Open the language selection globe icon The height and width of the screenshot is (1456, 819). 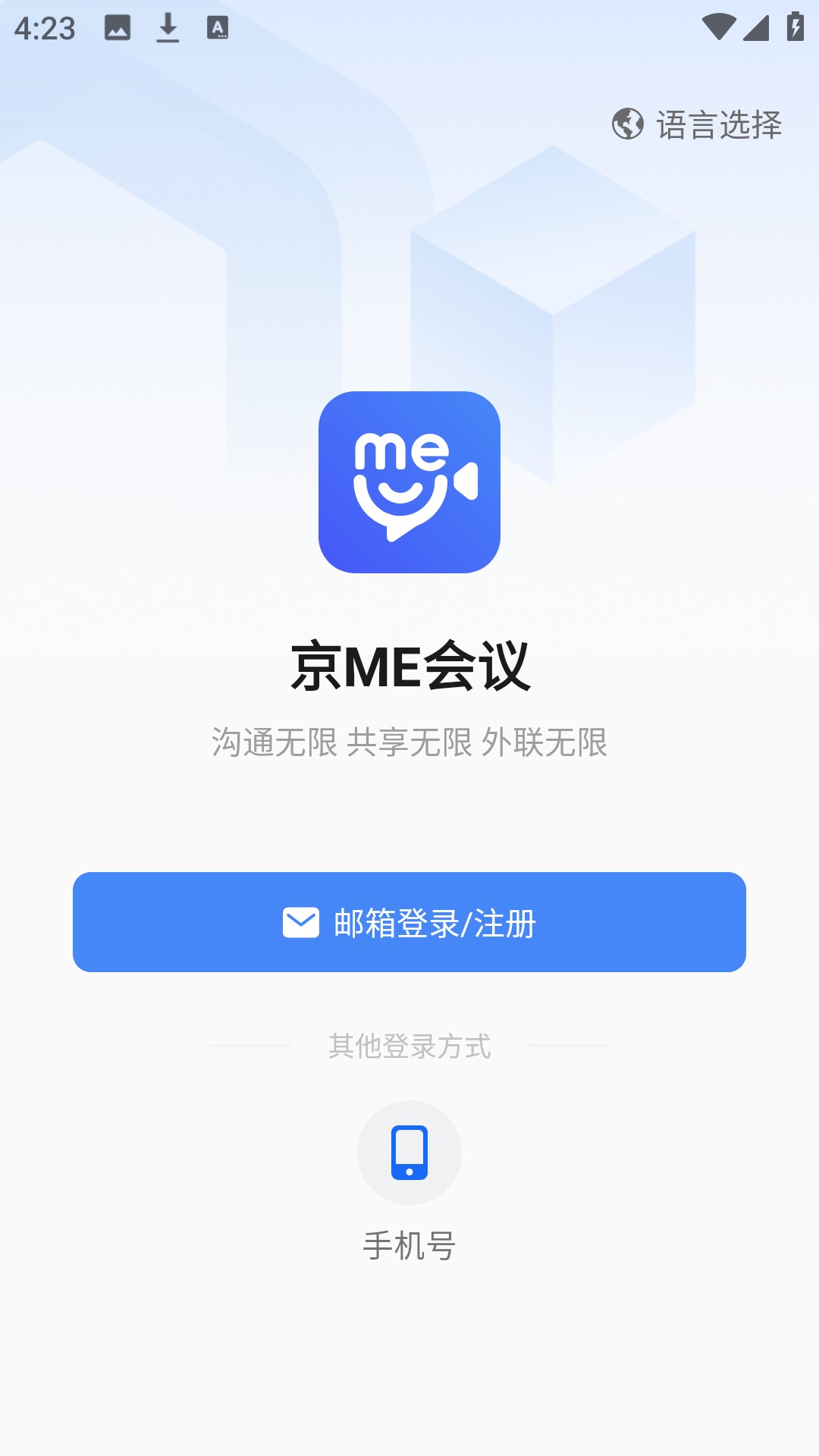(x=626, y=123)
